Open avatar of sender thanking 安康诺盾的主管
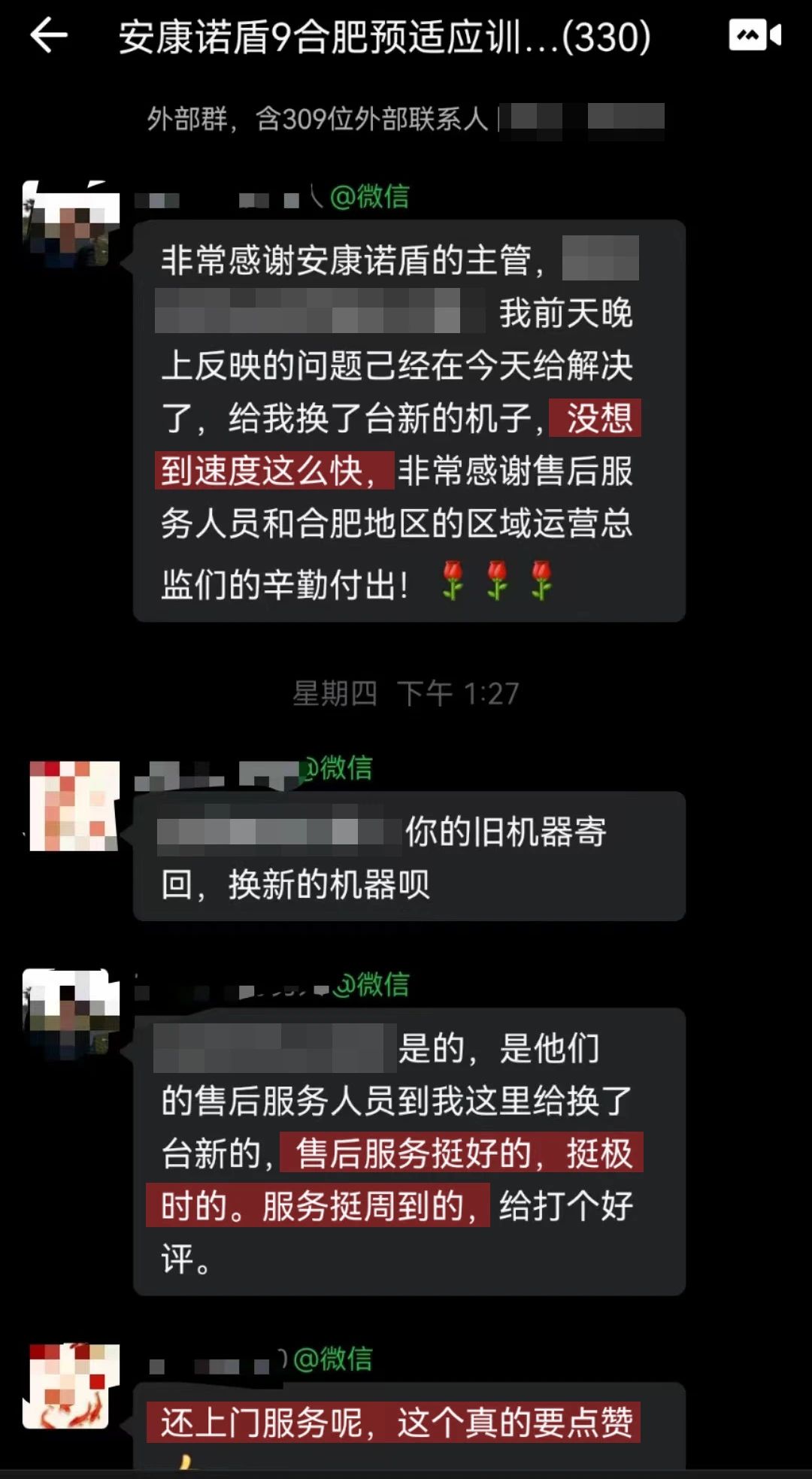Image resolution: width=812 pixels, height=1479 pixels. click(x=71, y=225)
